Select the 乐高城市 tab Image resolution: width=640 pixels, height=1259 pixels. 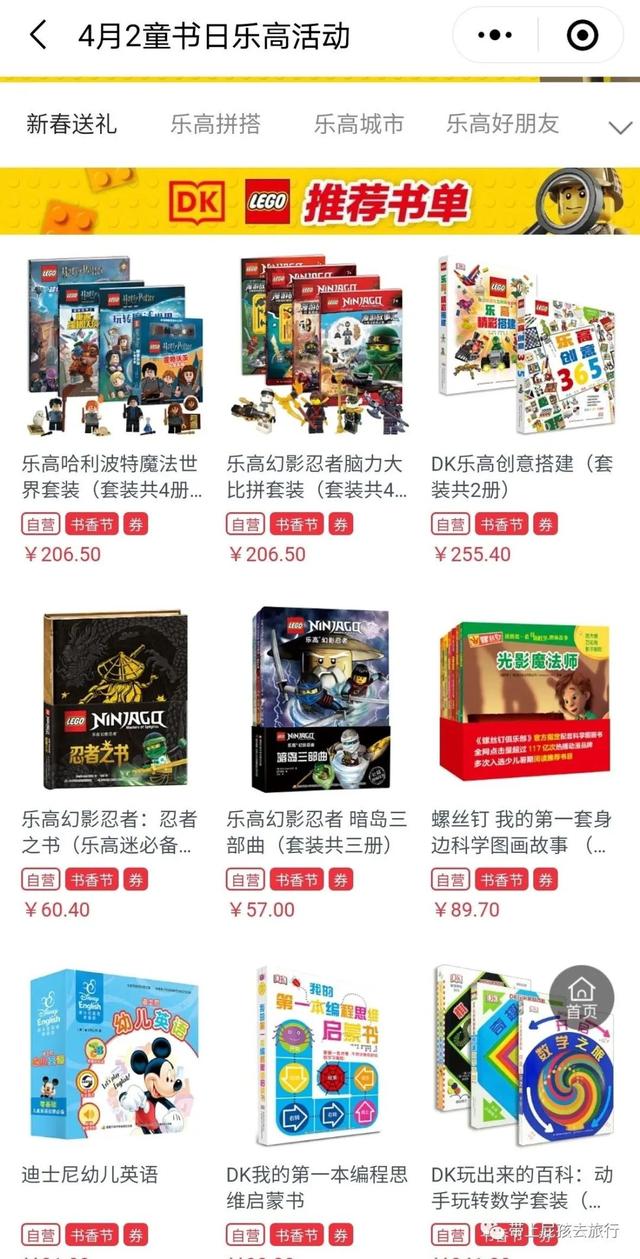359,124
